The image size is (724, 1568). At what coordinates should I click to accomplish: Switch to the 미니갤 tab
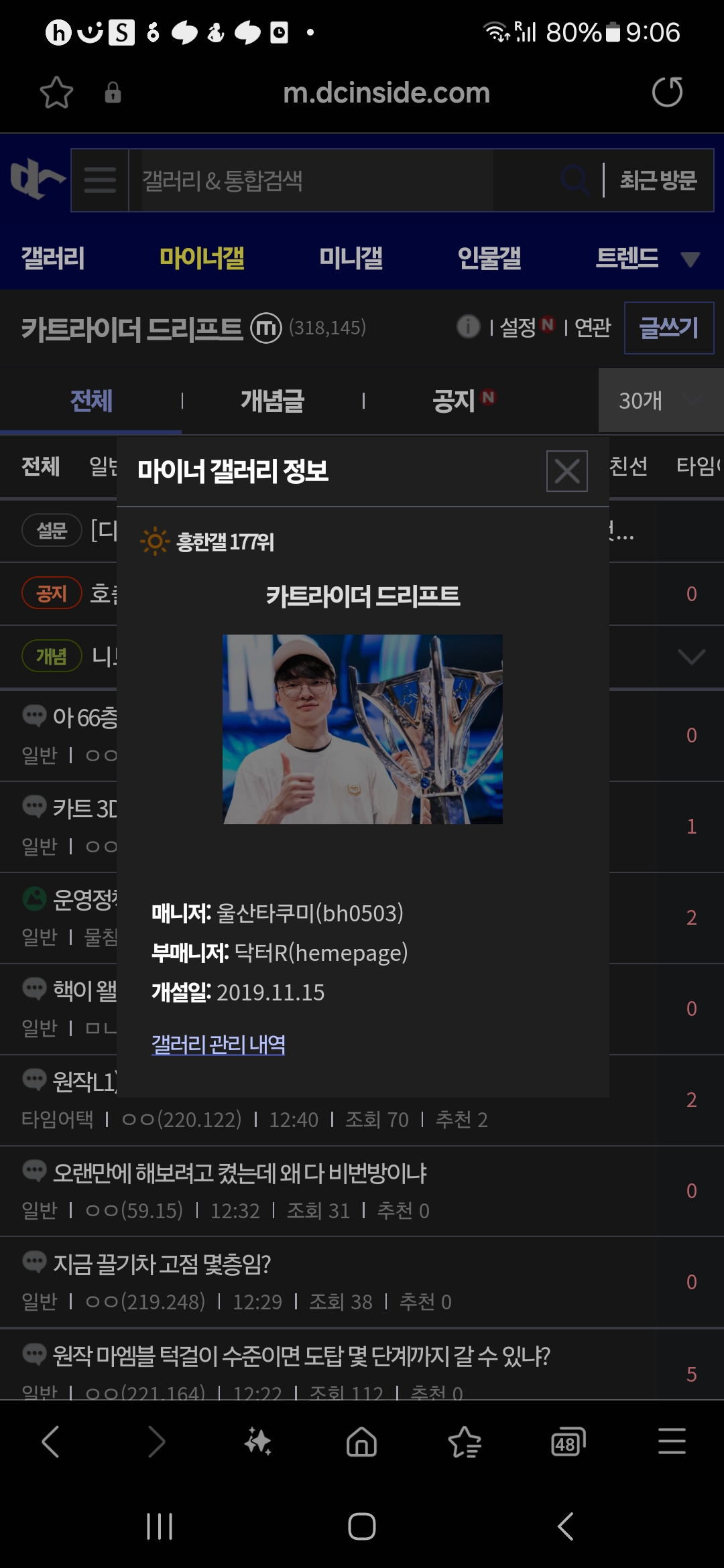(351, 258)
